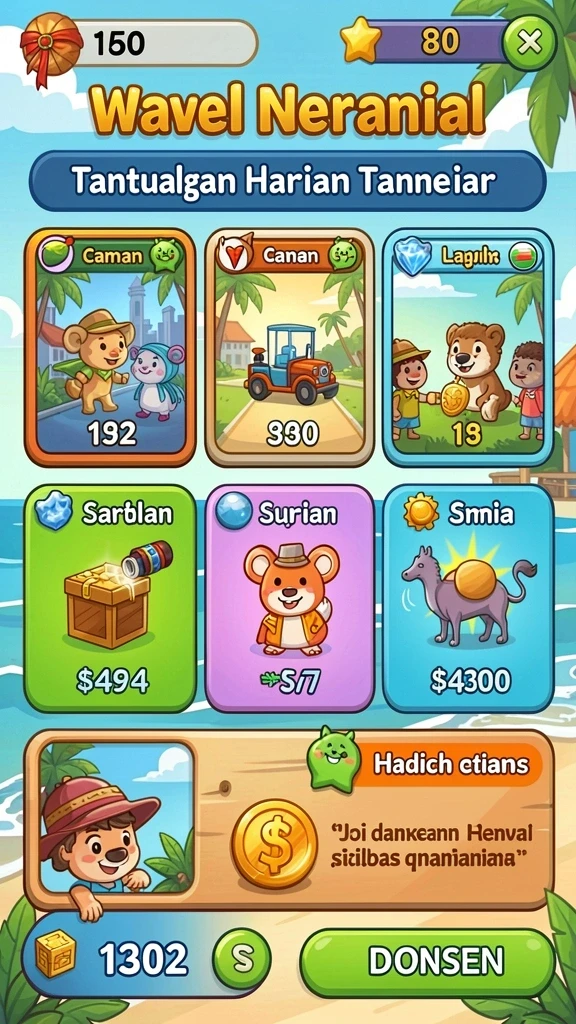Open the first Caman card showing 192

[x=110, y=346]
